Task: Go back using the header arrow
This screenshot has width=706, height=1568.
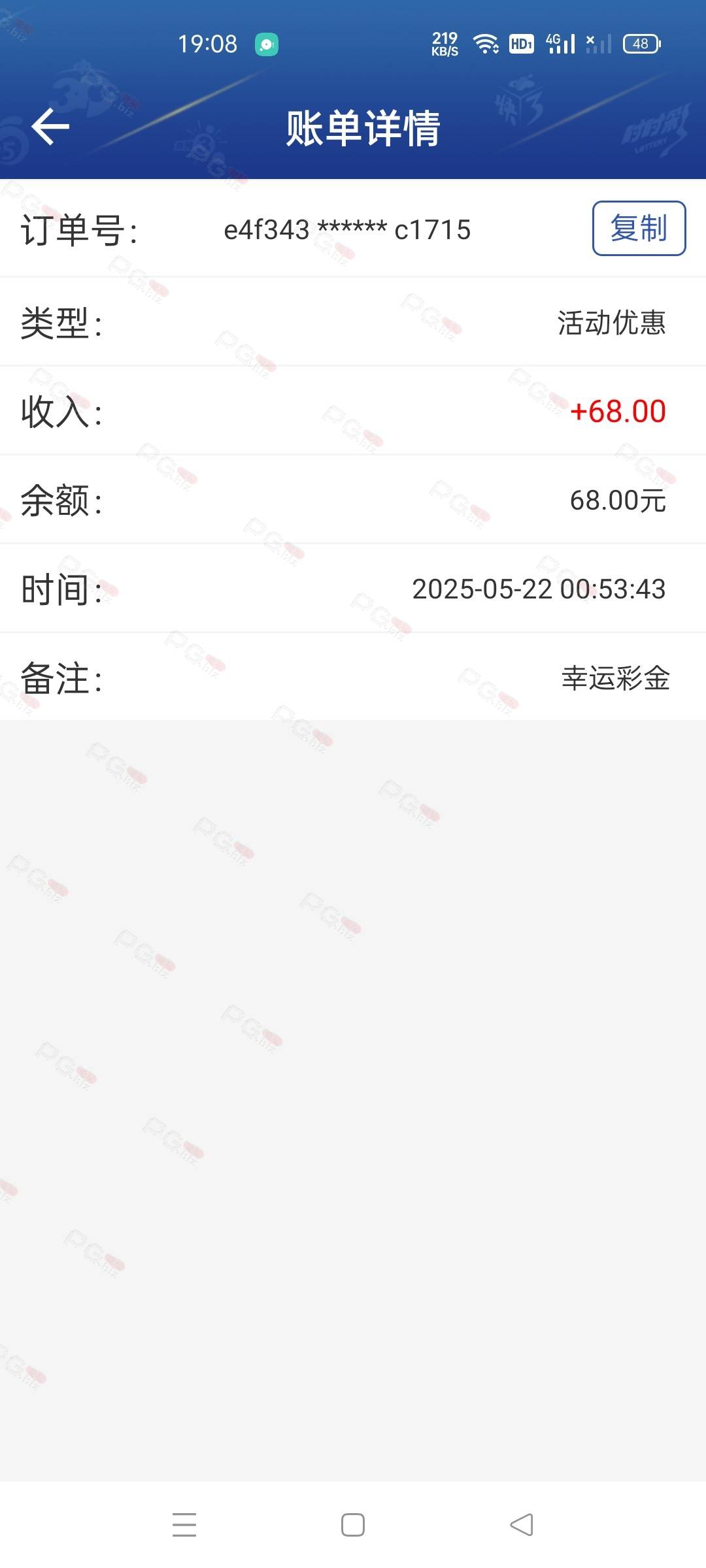Action: (x=50, y=127)
